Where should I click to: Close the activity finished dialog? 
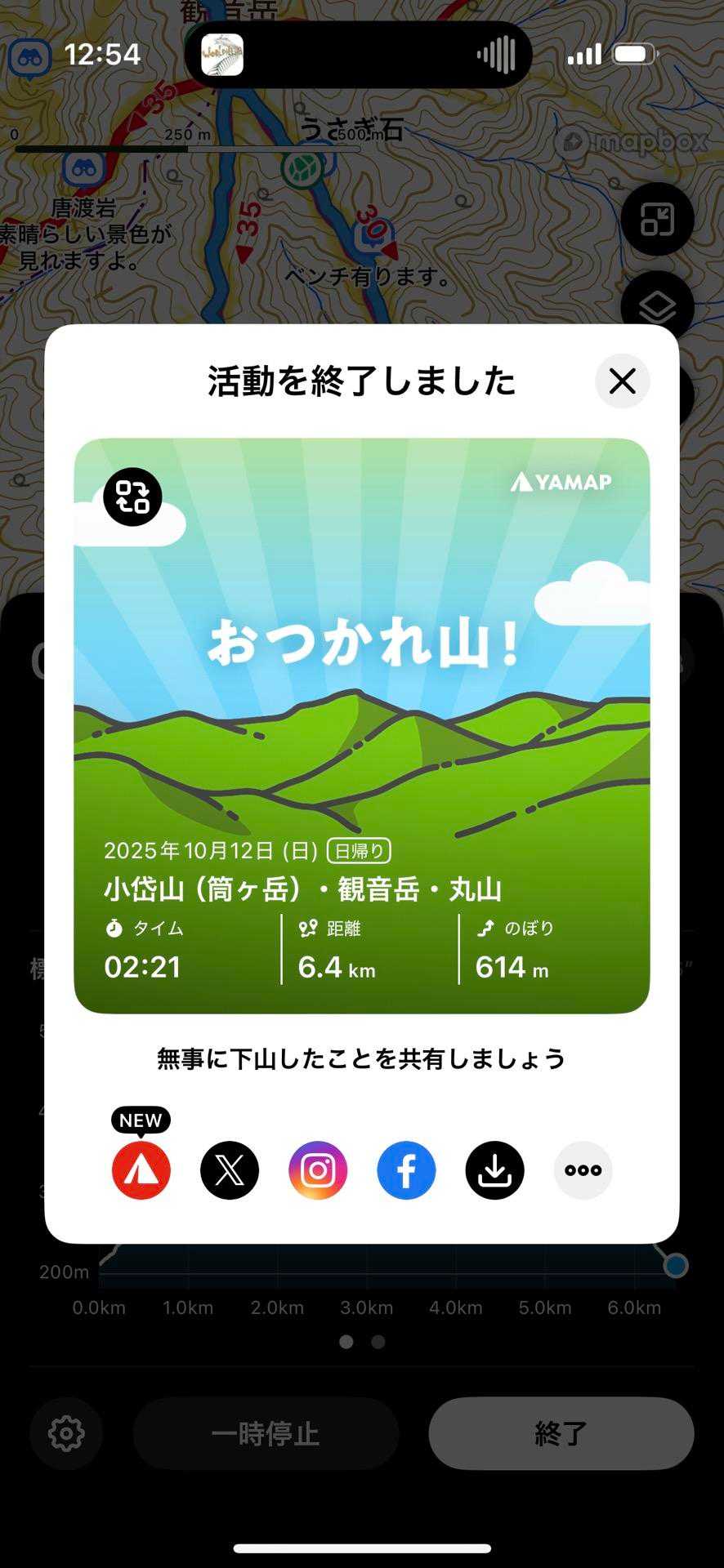(623, 381)
